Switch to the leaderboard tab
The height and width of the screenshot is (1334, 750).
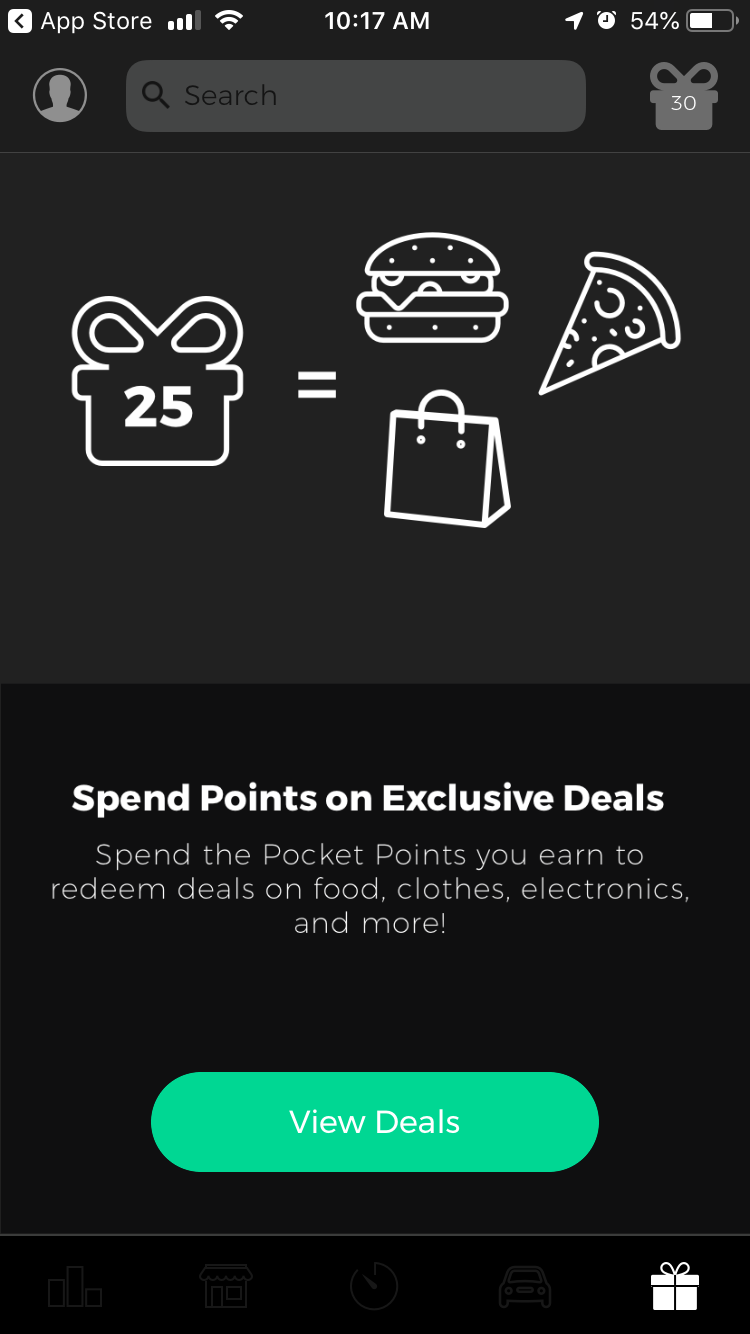75,1286
